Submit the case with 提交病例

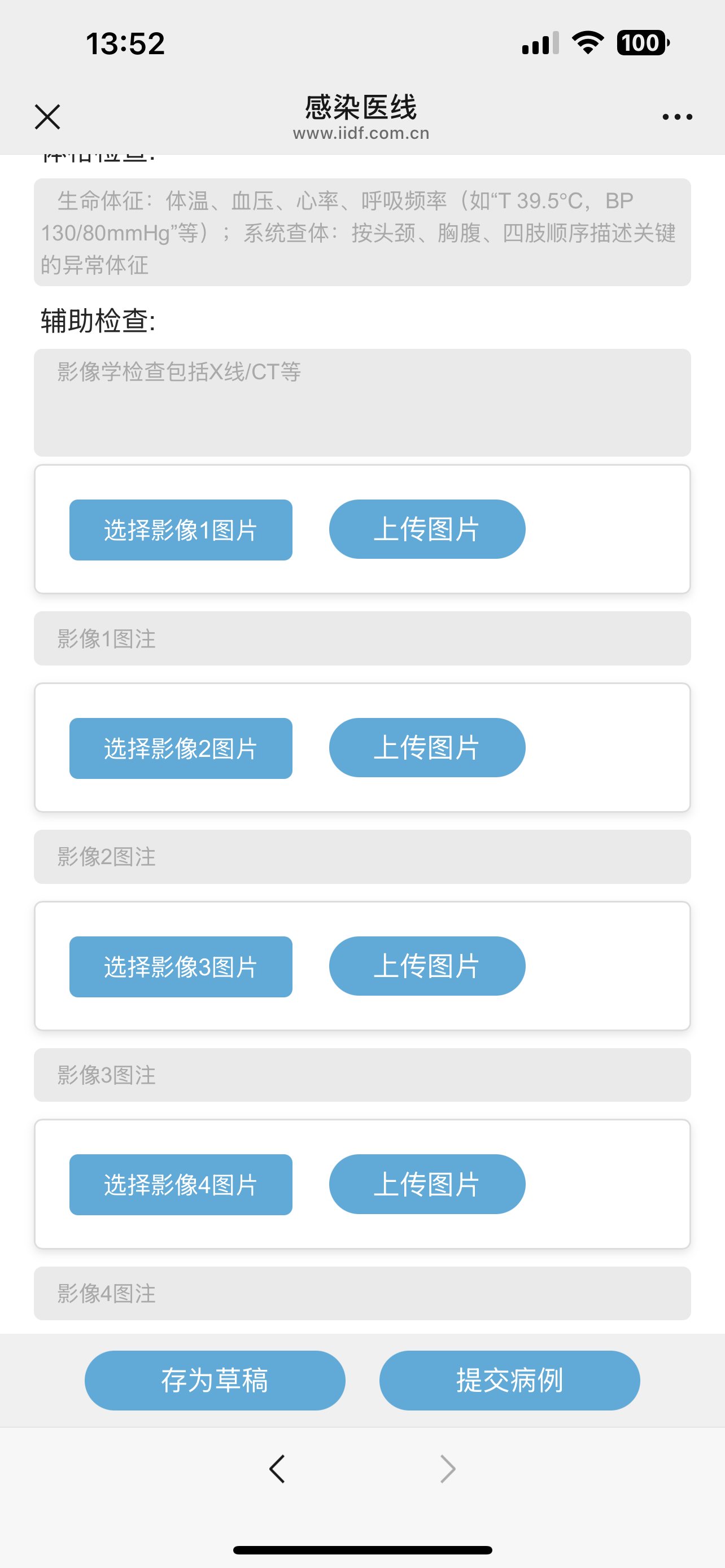point(509,1381)
